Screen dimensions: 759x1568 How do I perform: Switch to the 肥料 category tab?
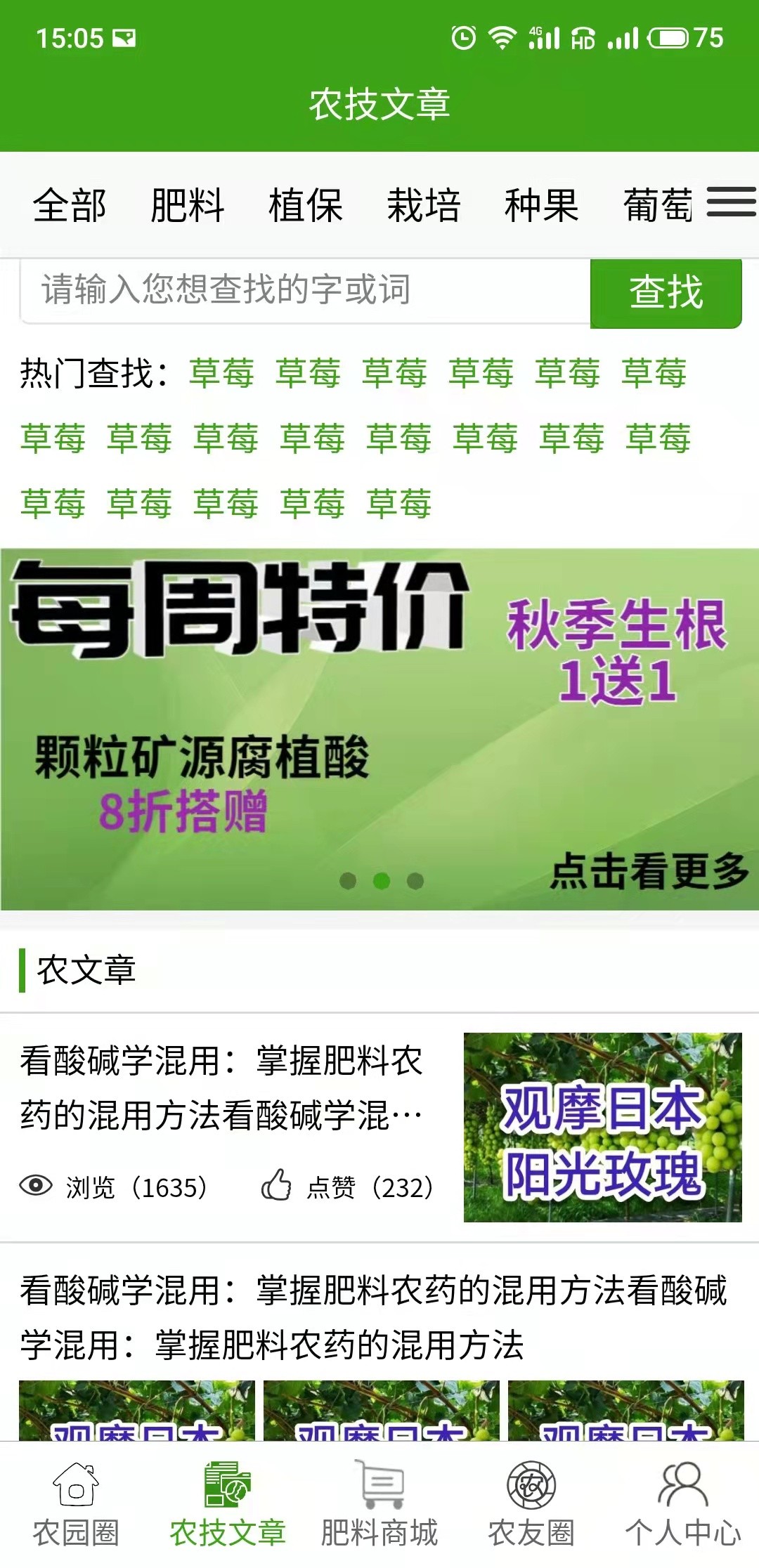[x=187, y=206]
